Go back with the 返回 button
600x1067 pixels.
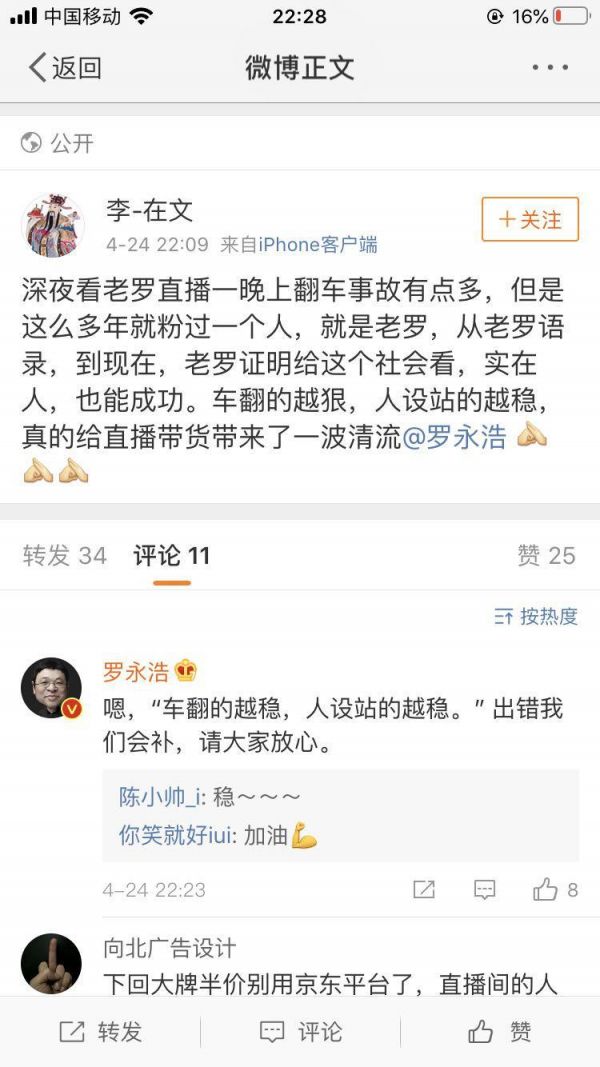click(65, 68)
